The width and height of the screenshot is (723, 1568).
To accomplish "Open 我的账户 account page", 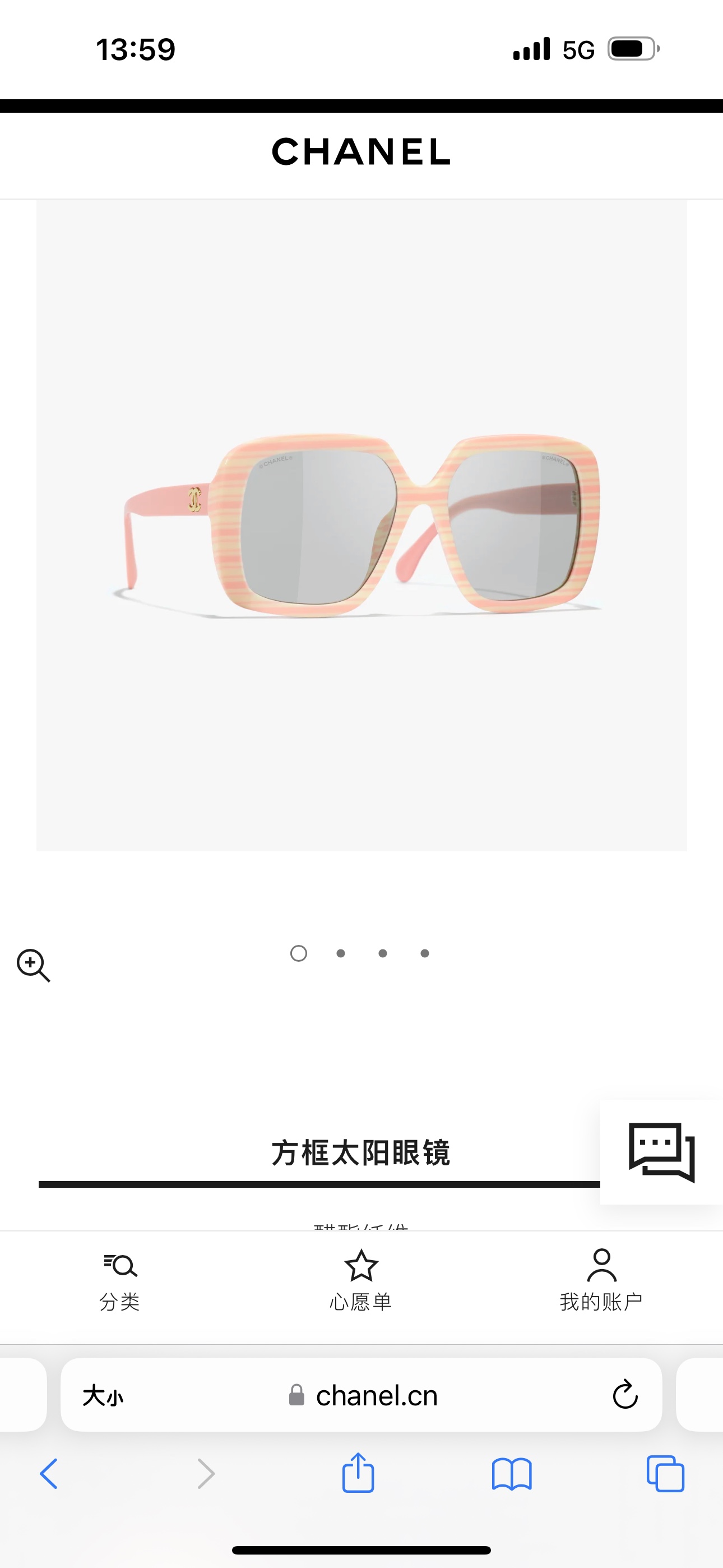I will (601, 1280).
